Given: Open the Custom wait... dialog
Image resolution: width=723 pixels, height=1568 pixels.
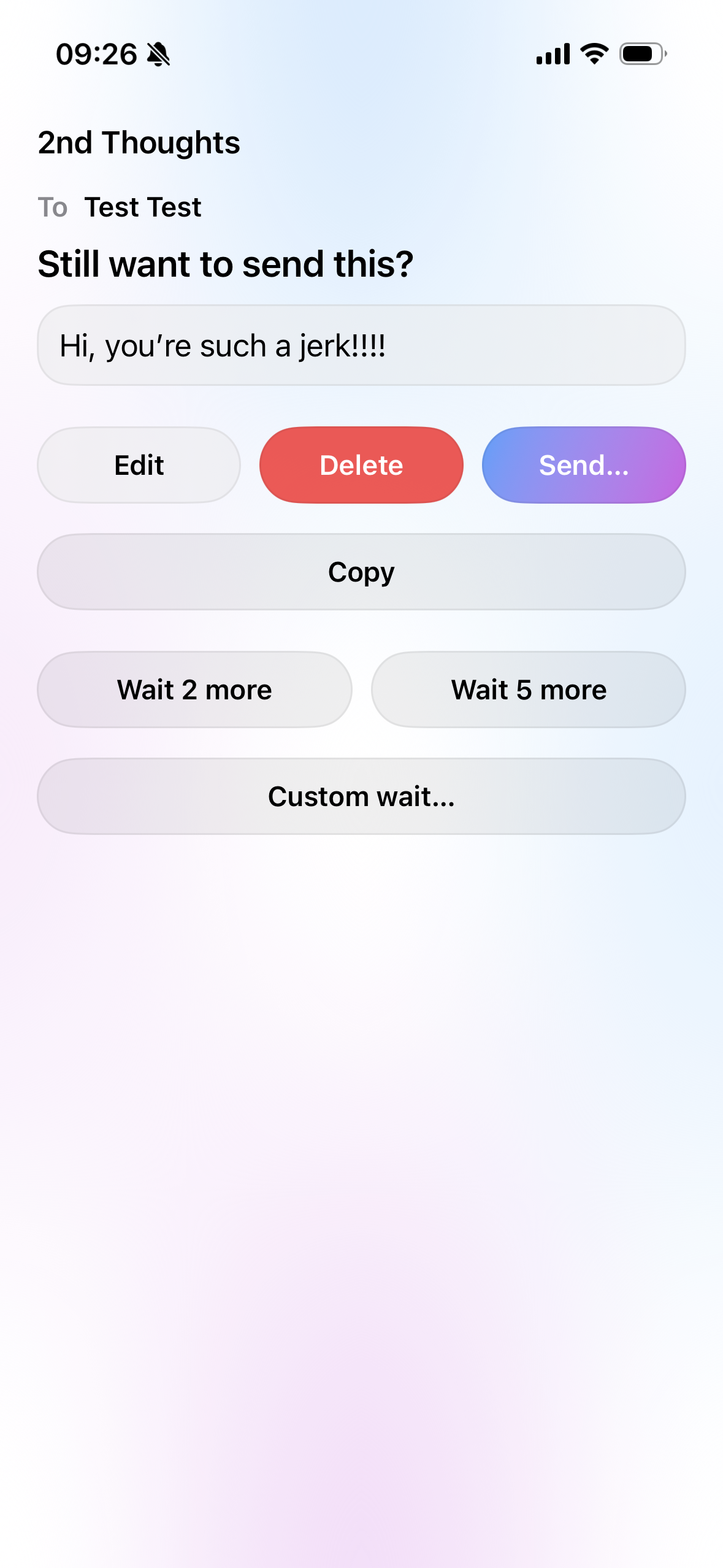Looking at the screenshot, I should coord(361,796).
